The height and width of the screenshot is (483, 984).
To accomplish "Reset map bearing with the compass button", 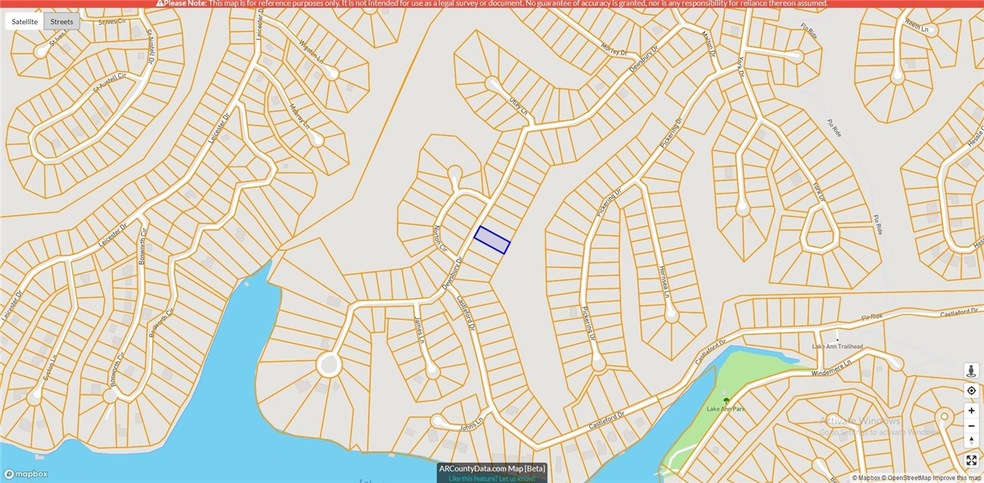I will click(971, 441).
